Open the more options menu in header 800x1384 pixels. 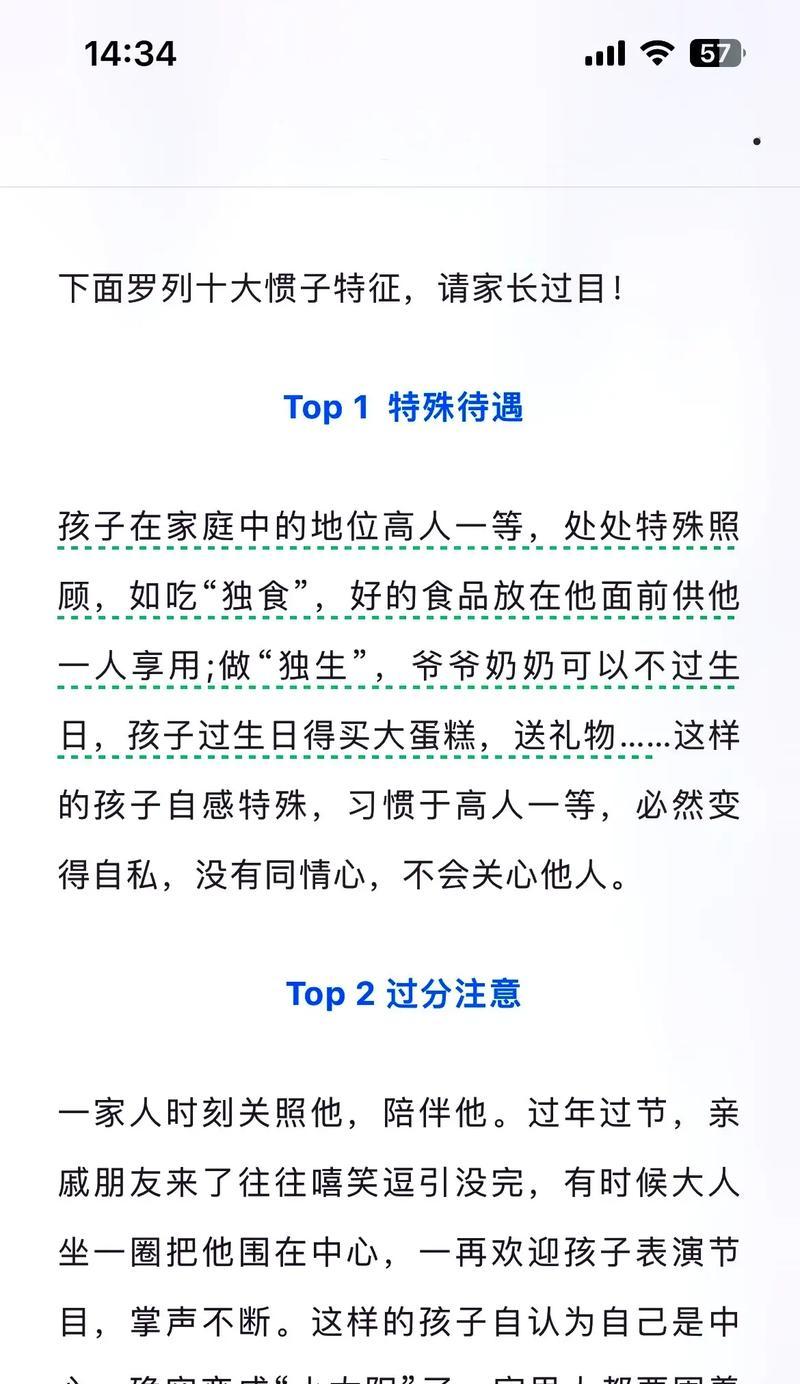click(x=756, y=141)
